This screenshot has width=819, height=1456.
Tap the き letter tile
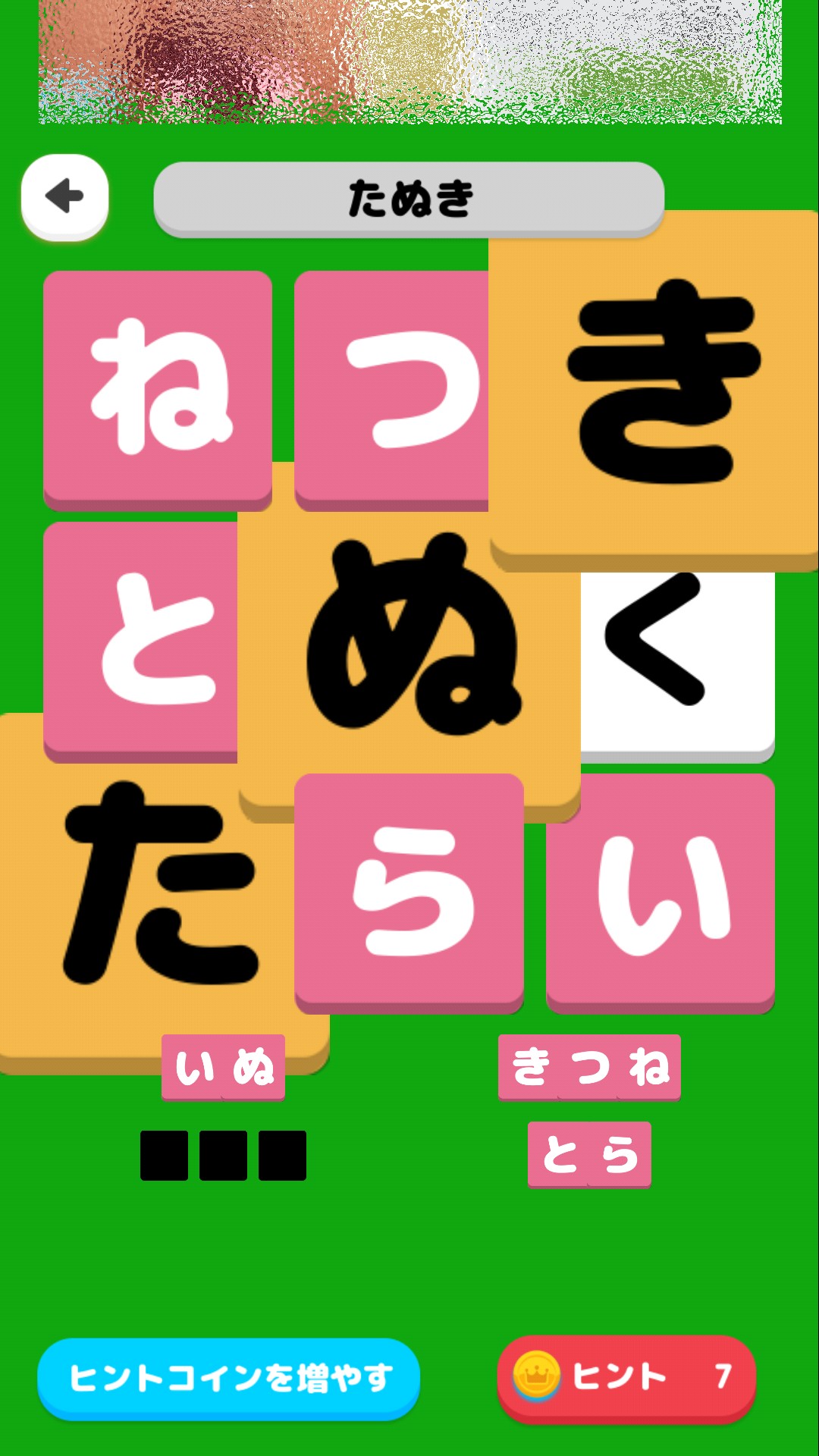(654, 391)
